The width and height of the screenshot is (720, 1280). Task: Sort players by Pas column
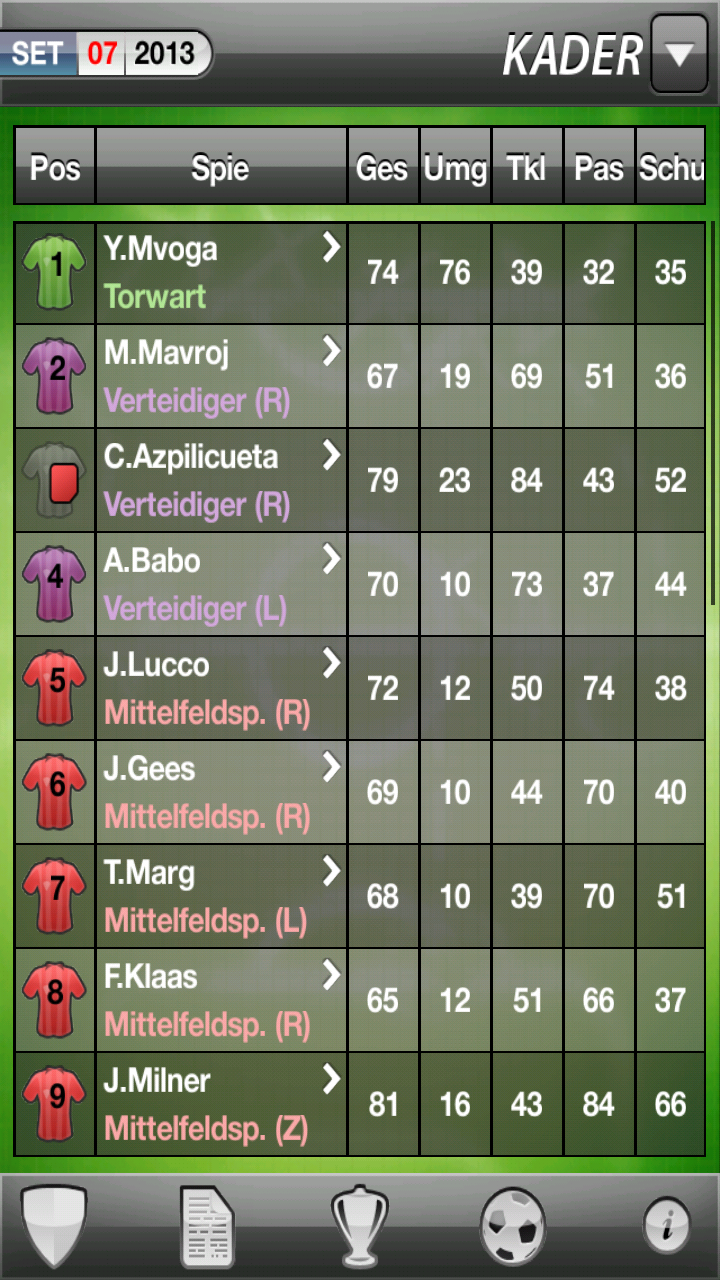point(598,167)
